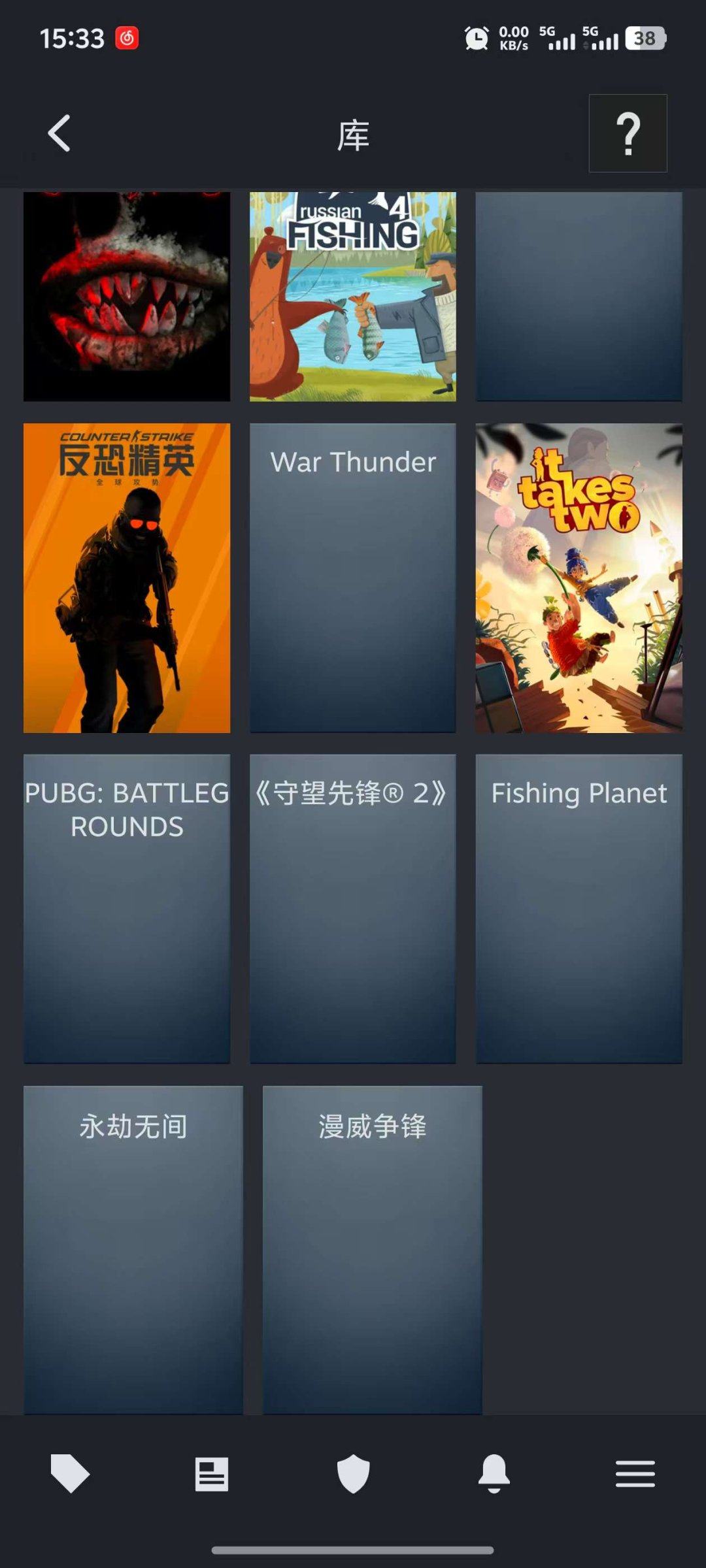Open the hamburger menu tab
This screenshot has width=706, height=1568.
635,1474
